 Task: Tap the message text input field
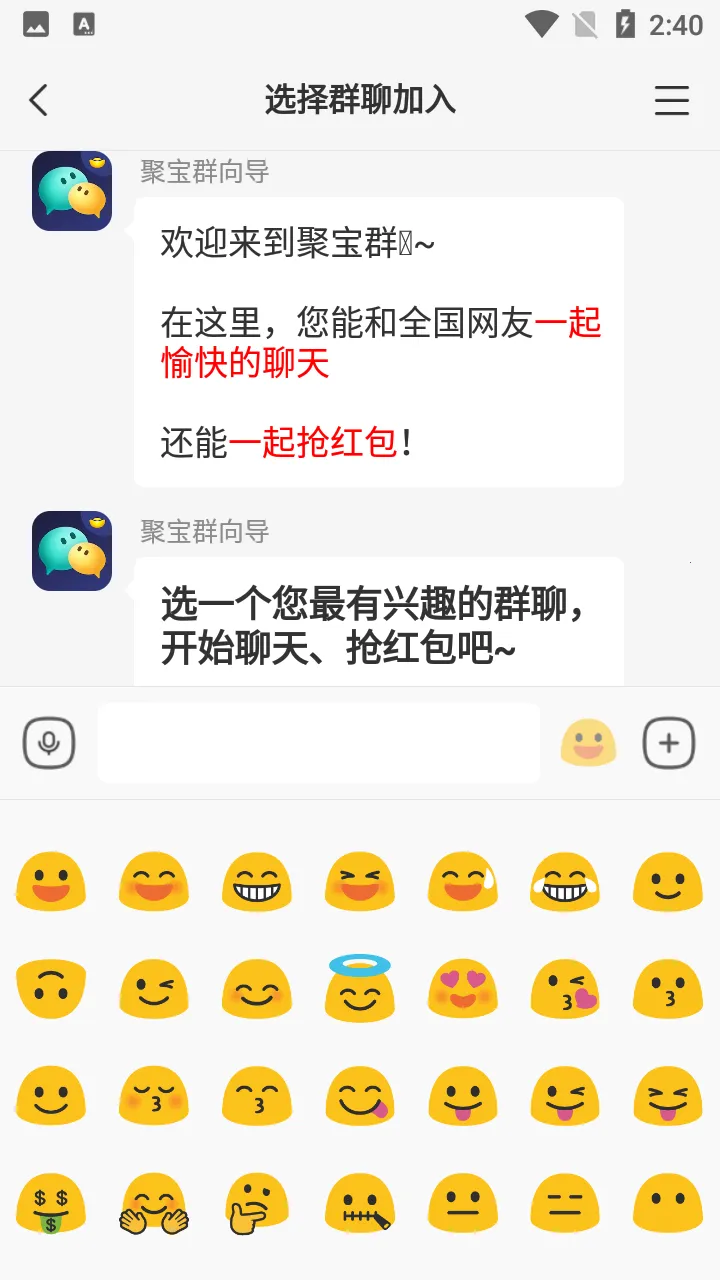point(318,742)
